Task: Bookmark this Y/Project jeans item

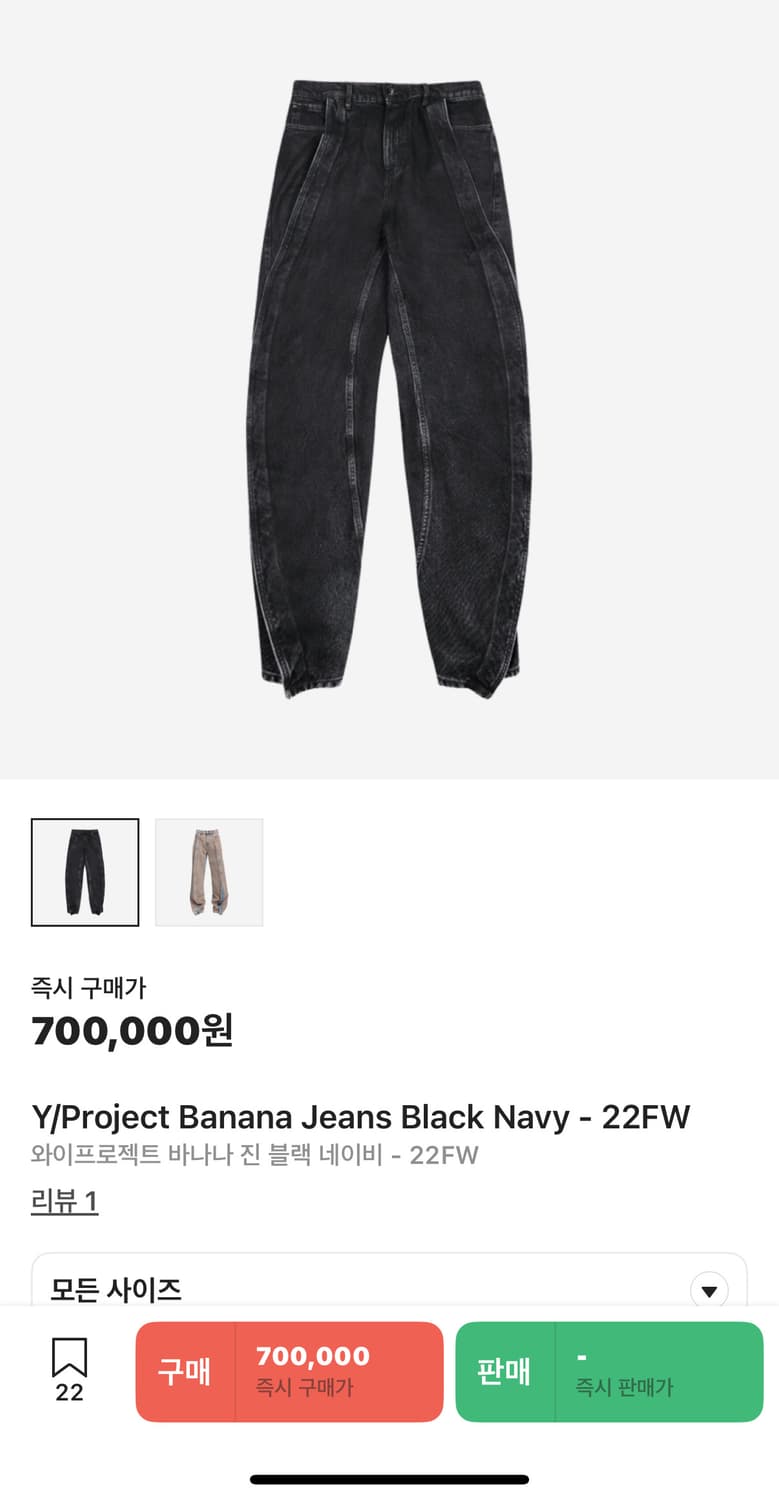Action: click(x=69, y=1368)
